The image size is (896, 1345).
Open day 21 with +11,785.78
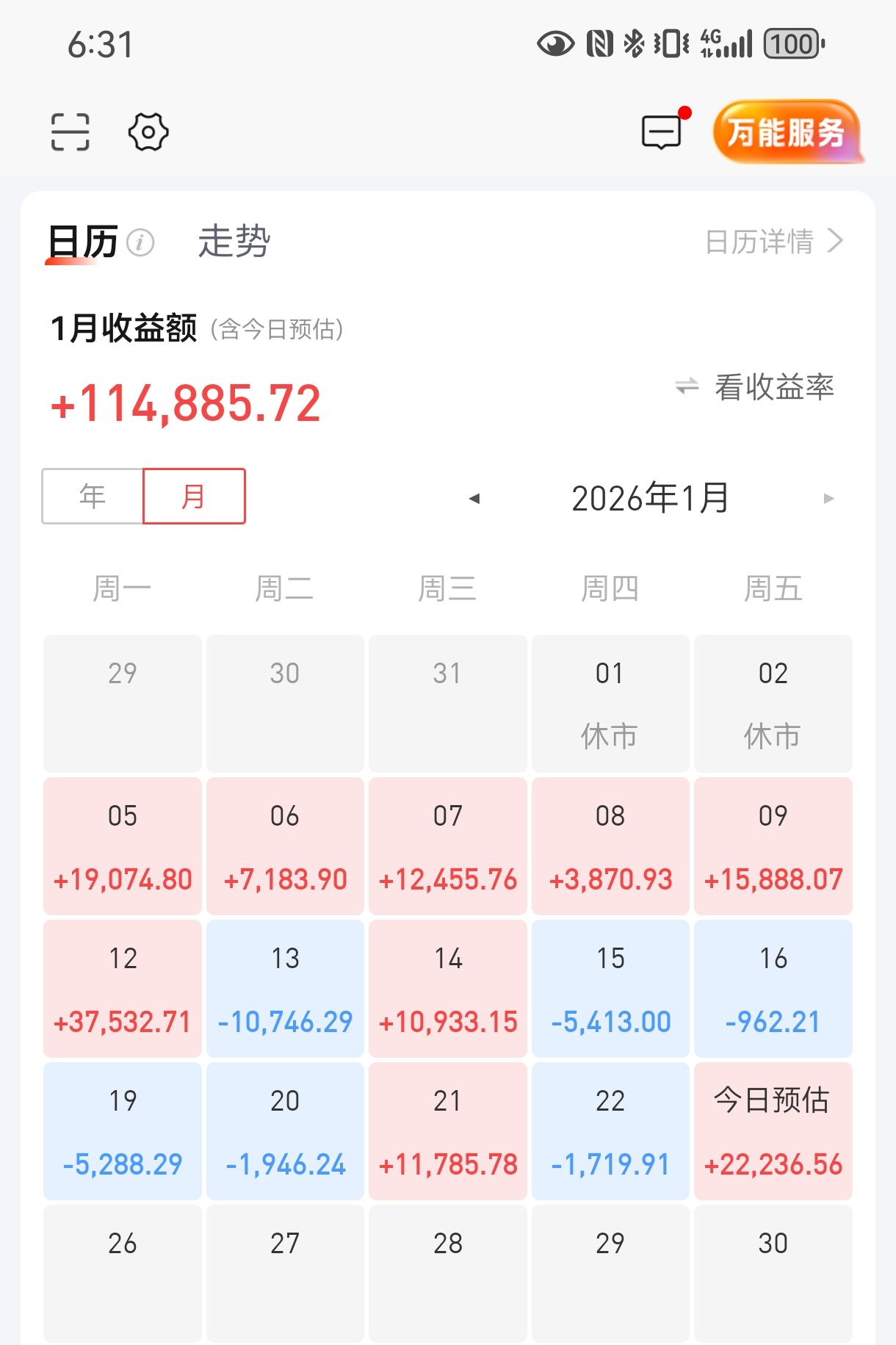[x=448, y=1131]
